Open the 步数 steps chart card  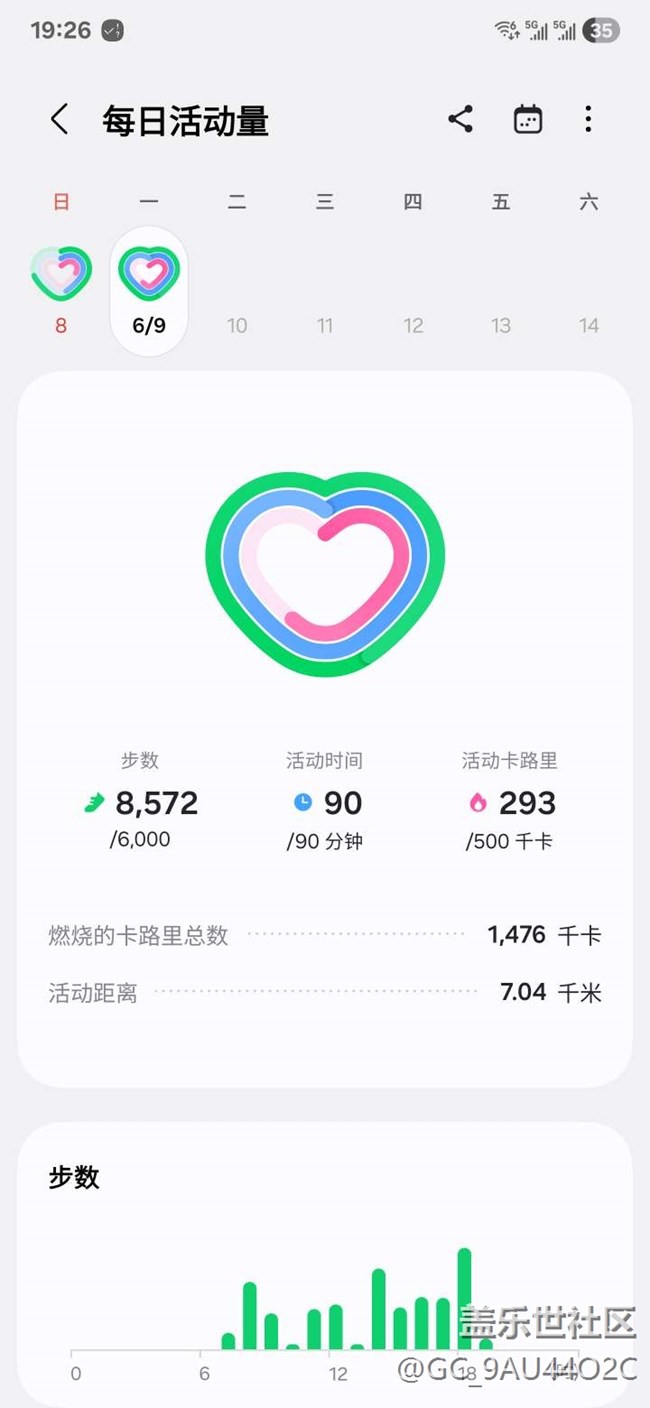[x=325, y=1265]
